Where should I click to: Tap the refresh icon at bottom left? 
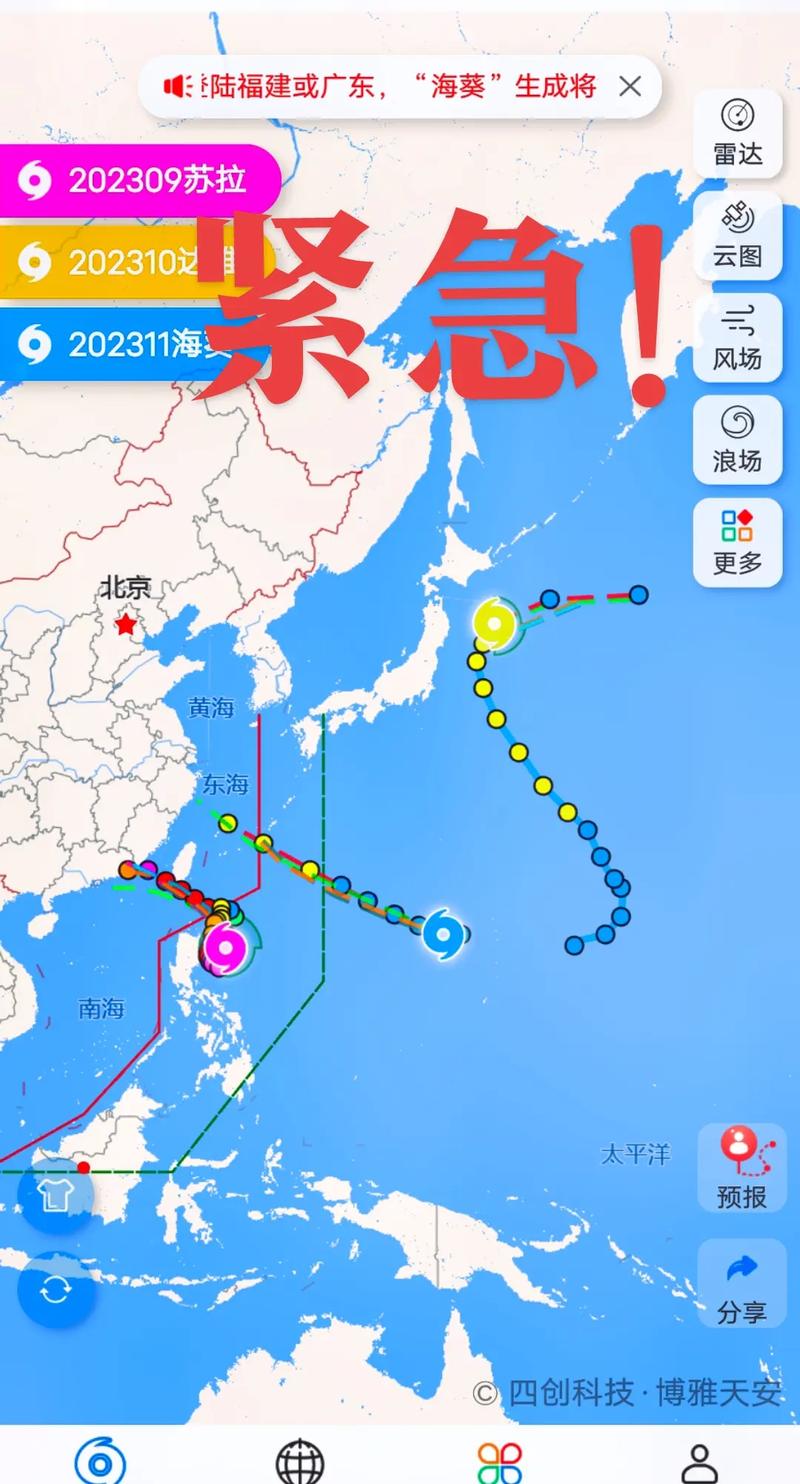(57, 1290)
